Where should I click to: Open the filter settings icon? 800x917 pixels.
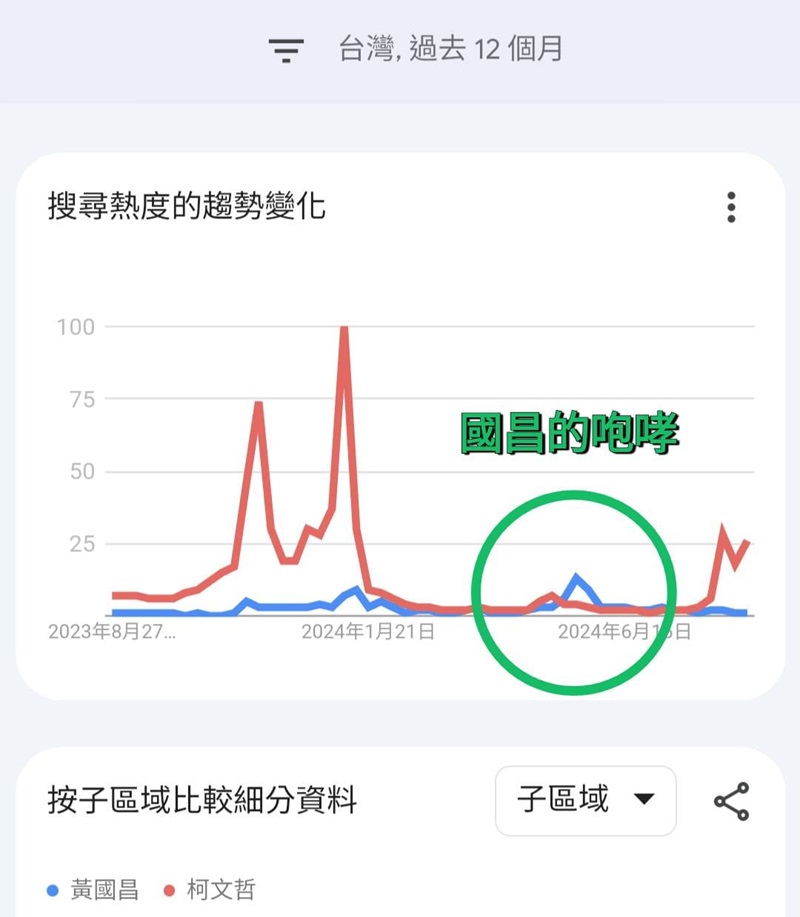pos(286,50)
